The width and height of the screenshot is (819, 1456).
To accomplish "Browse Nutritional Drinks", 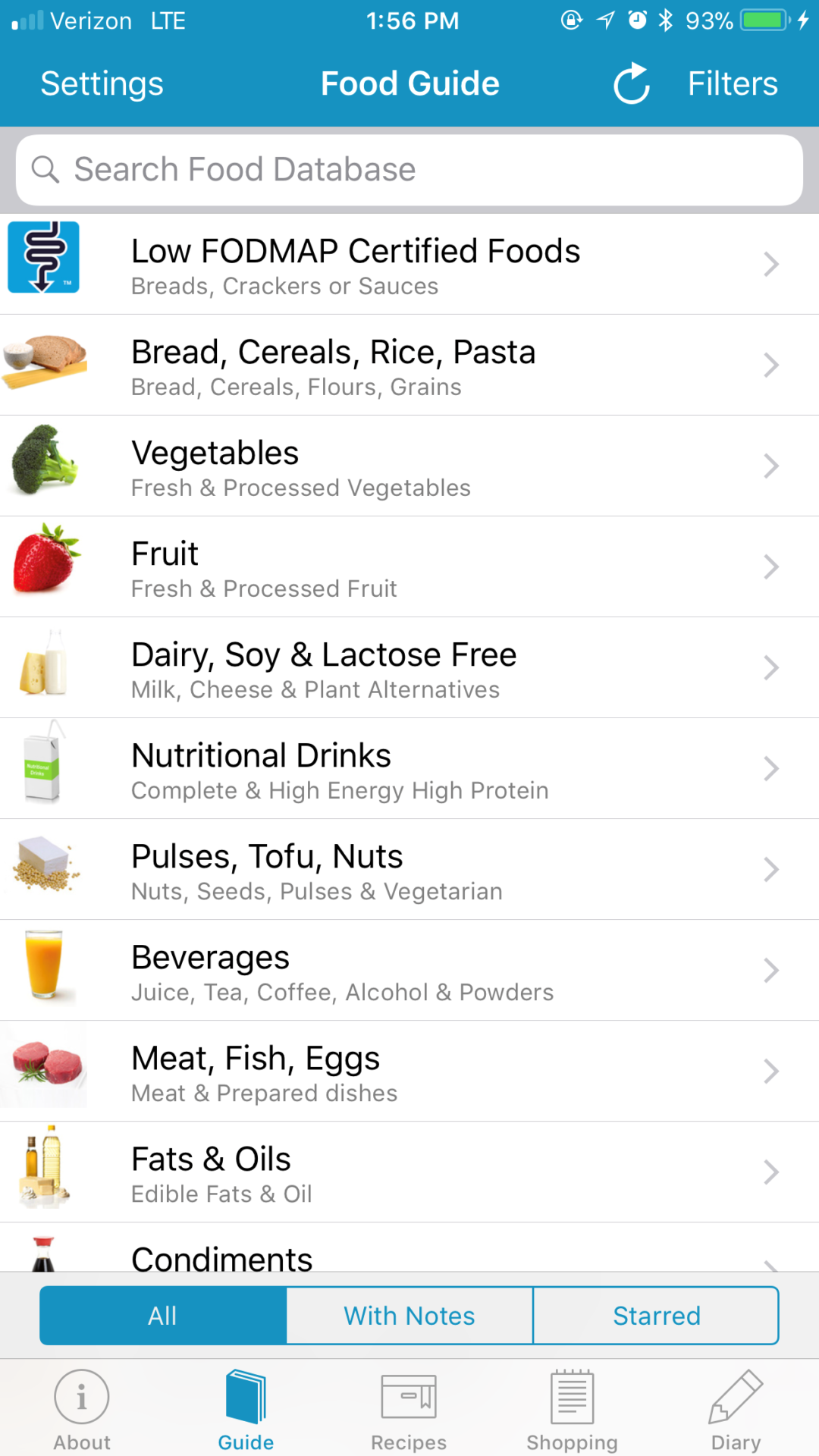I will 409,769.
